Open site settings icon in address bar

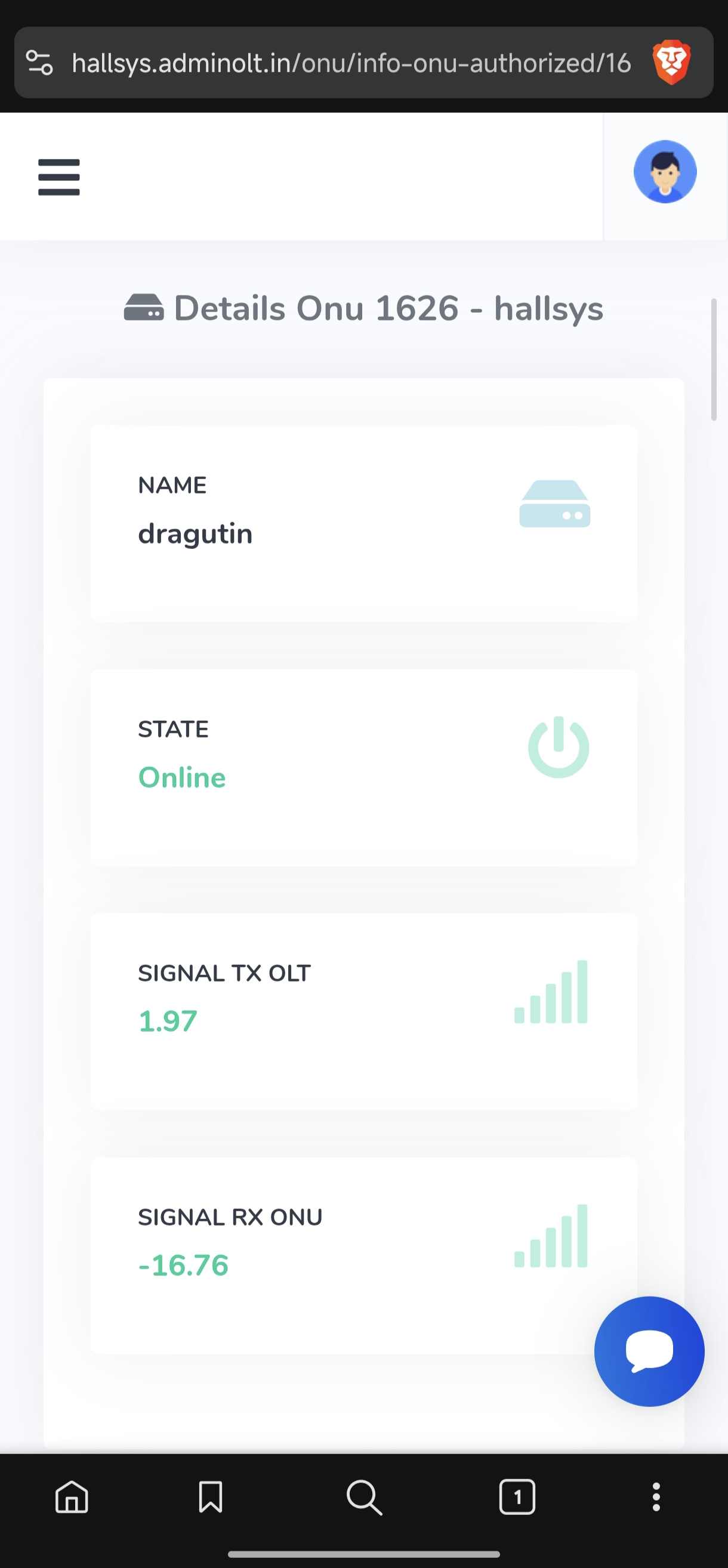(x=39, y=63)
